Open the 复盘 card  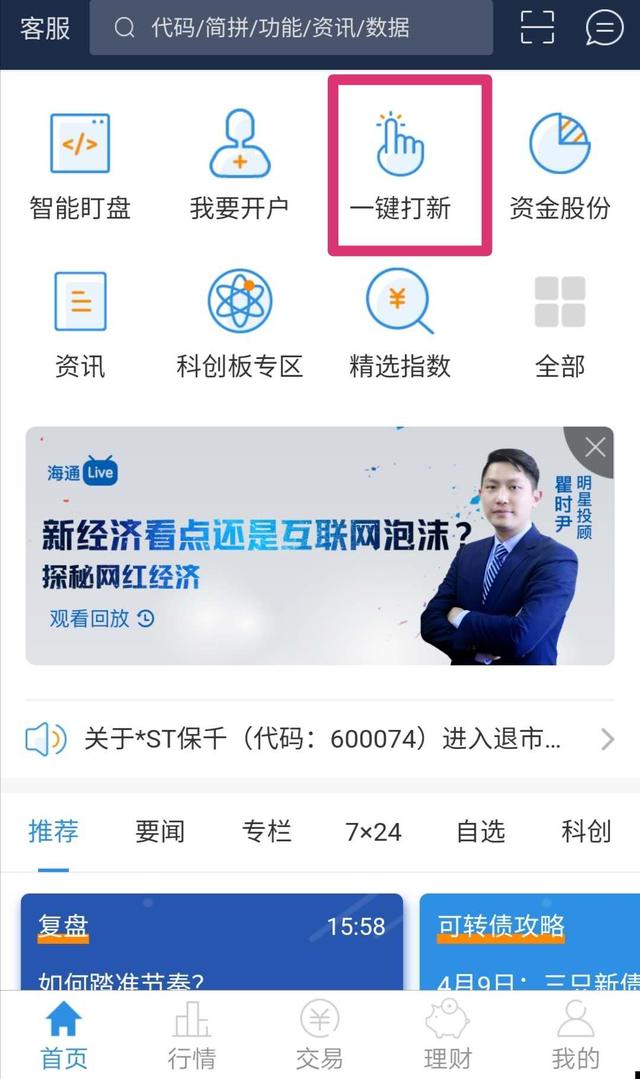point(212,941)
